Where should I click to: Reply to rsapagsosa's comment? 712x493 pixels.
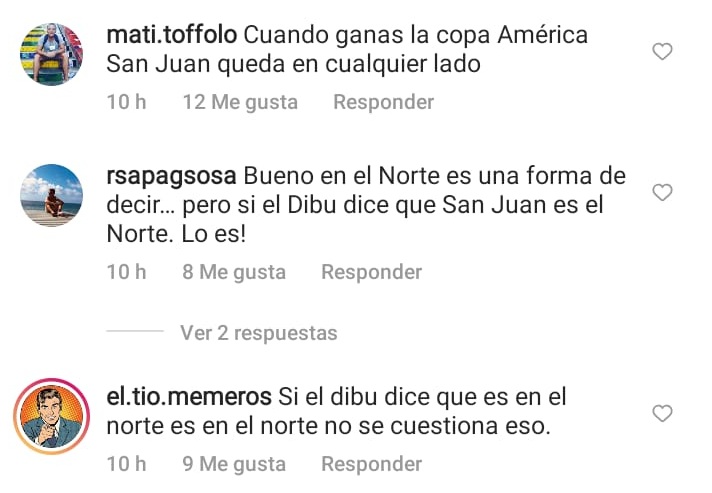point(371,272)
